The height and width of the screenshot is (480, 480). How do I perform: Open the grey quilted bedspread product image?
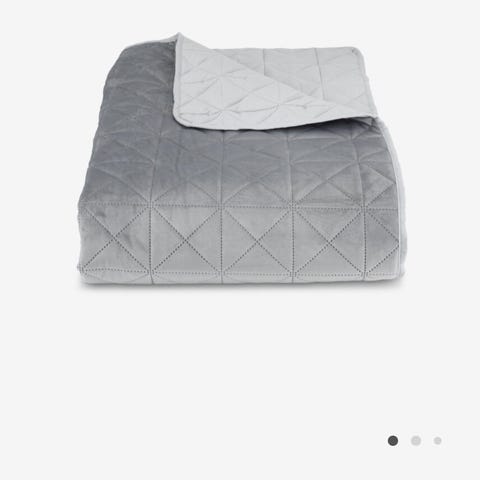[x=239, y=159]
